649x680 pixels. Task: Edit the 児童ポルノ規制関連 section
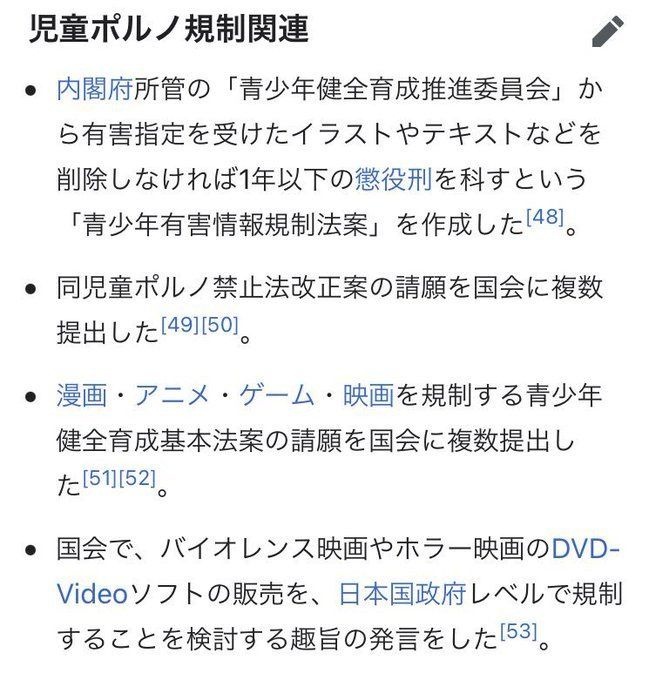(x=607, y=31)
